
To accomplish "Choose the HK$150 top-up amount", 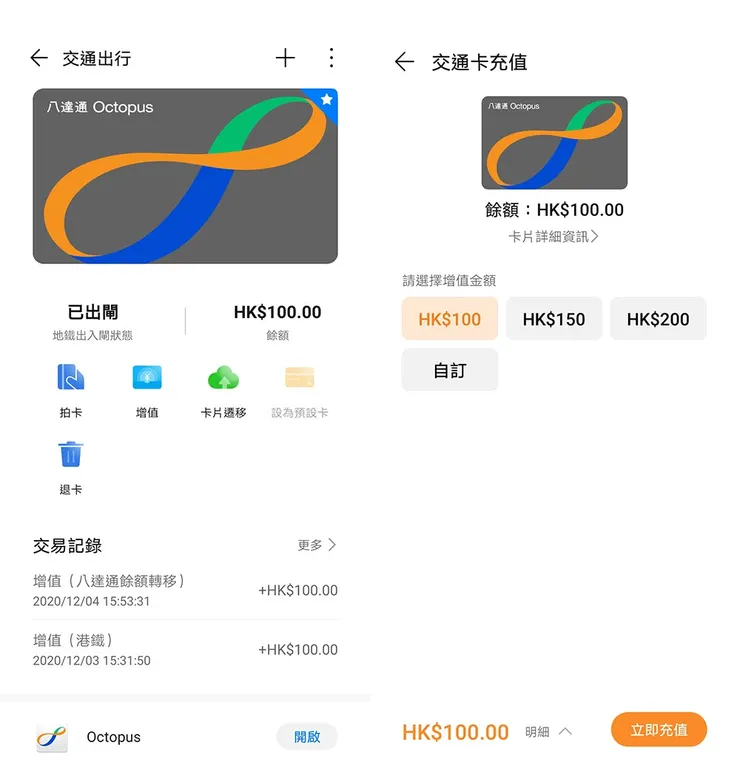I will tap(554, 318).
